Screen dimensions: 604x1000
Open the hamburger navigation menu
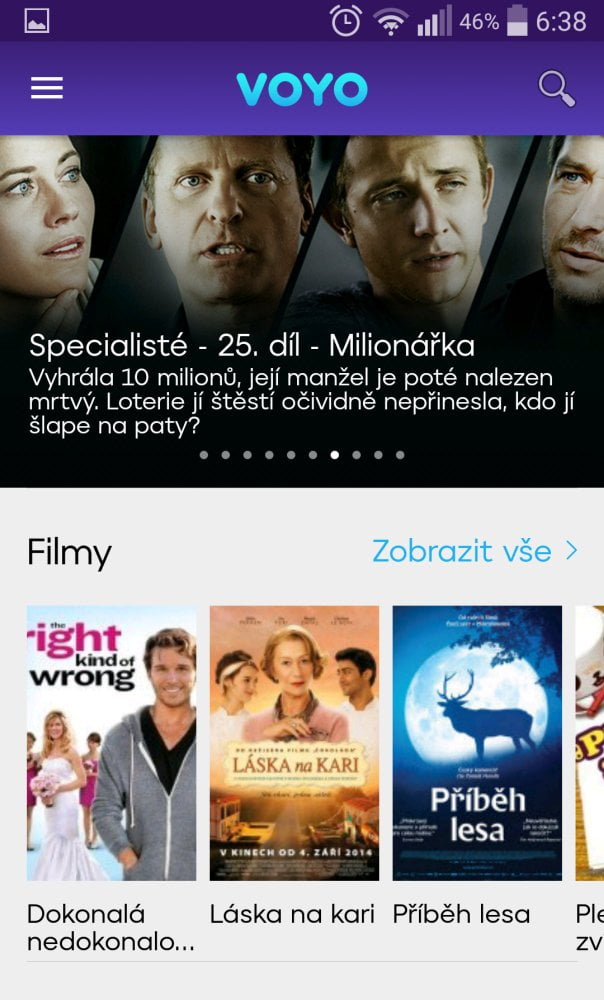47,88
